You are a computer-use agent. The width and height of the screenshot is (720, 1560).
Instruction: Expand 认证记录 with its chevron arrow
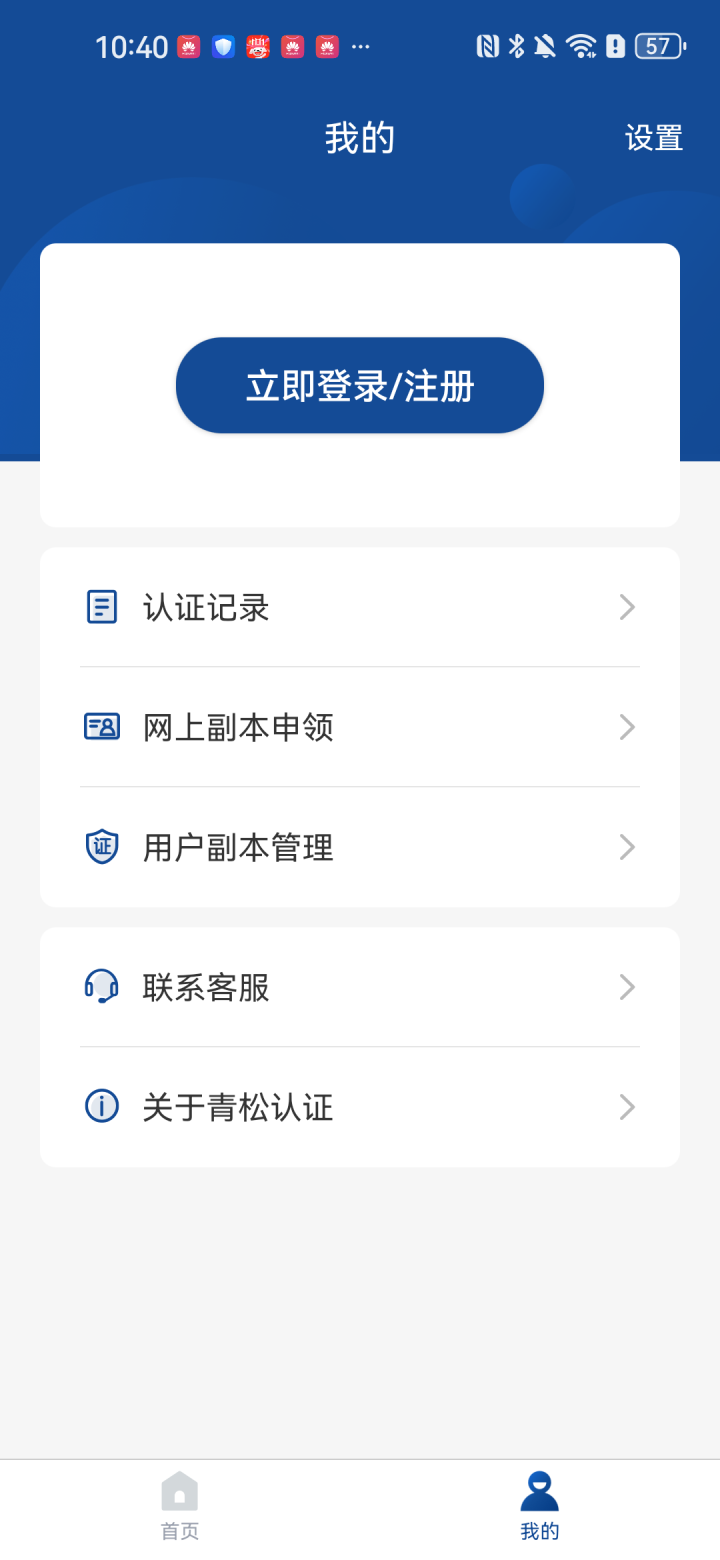(x=627, y=606)
